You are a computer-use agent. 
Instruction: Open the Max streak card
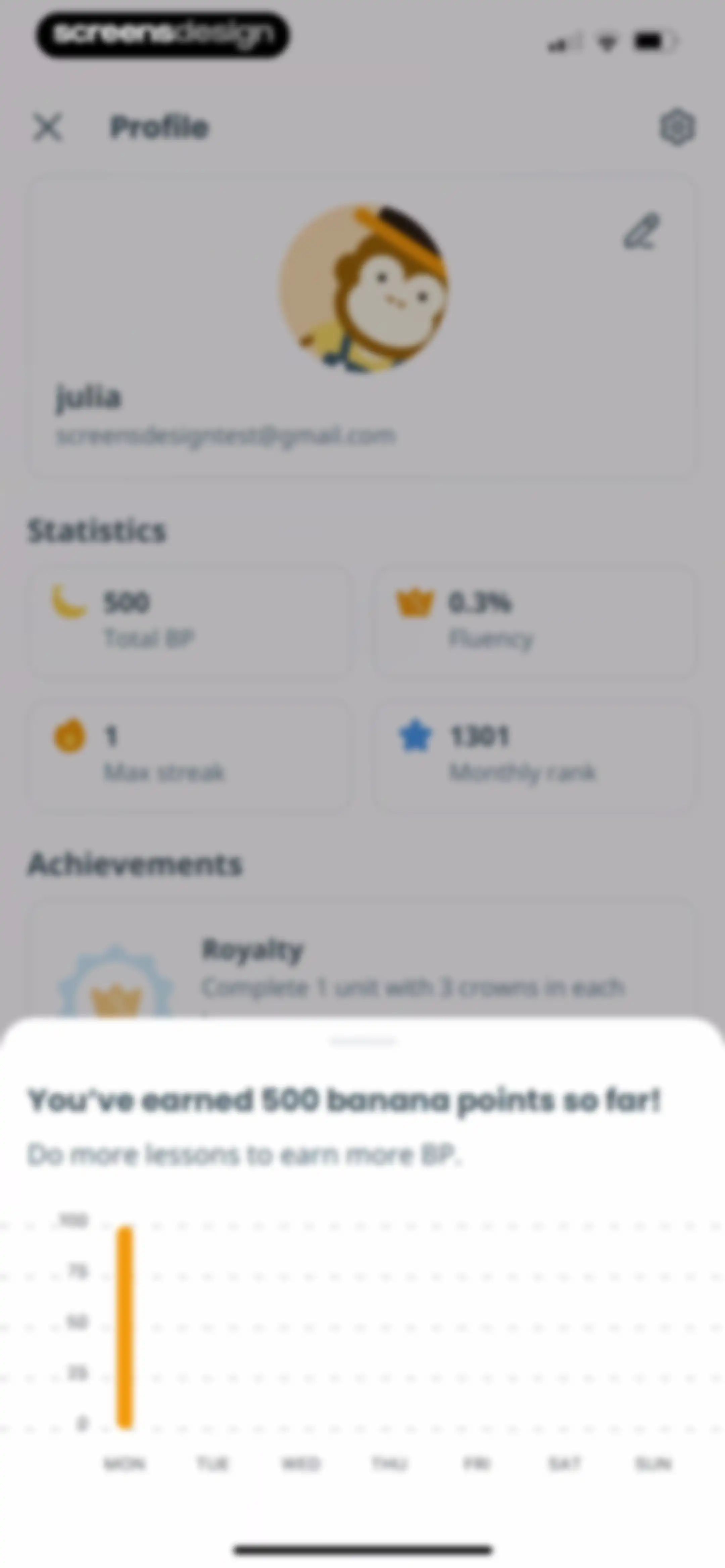[189, 755]
